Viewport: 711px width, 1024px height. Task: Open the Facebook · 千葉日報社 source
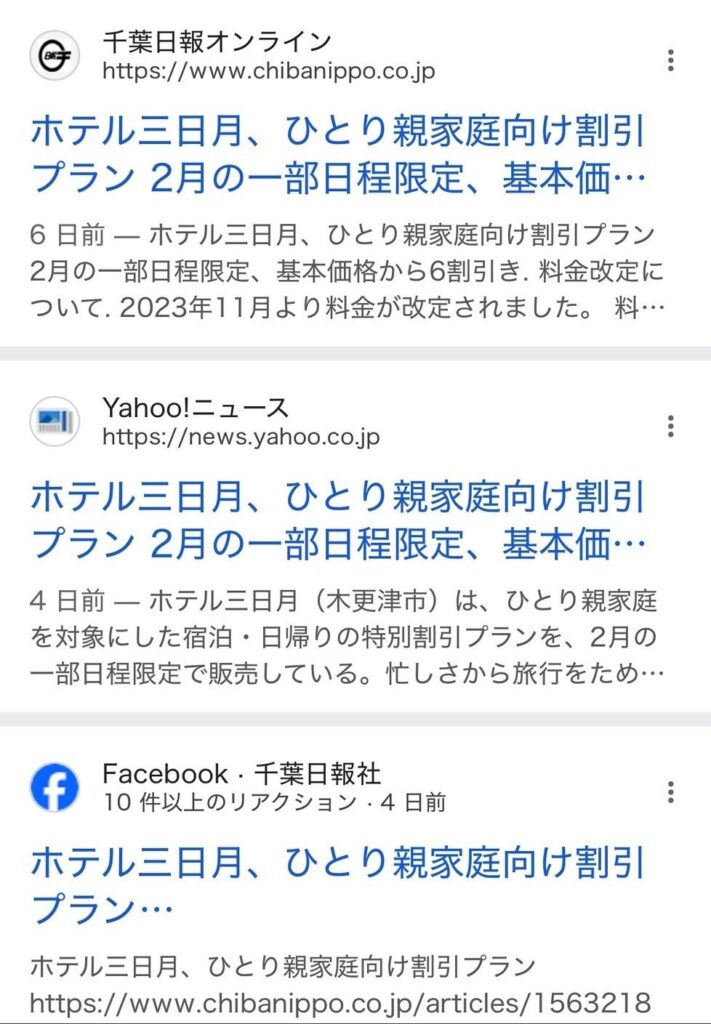point(240,774)
